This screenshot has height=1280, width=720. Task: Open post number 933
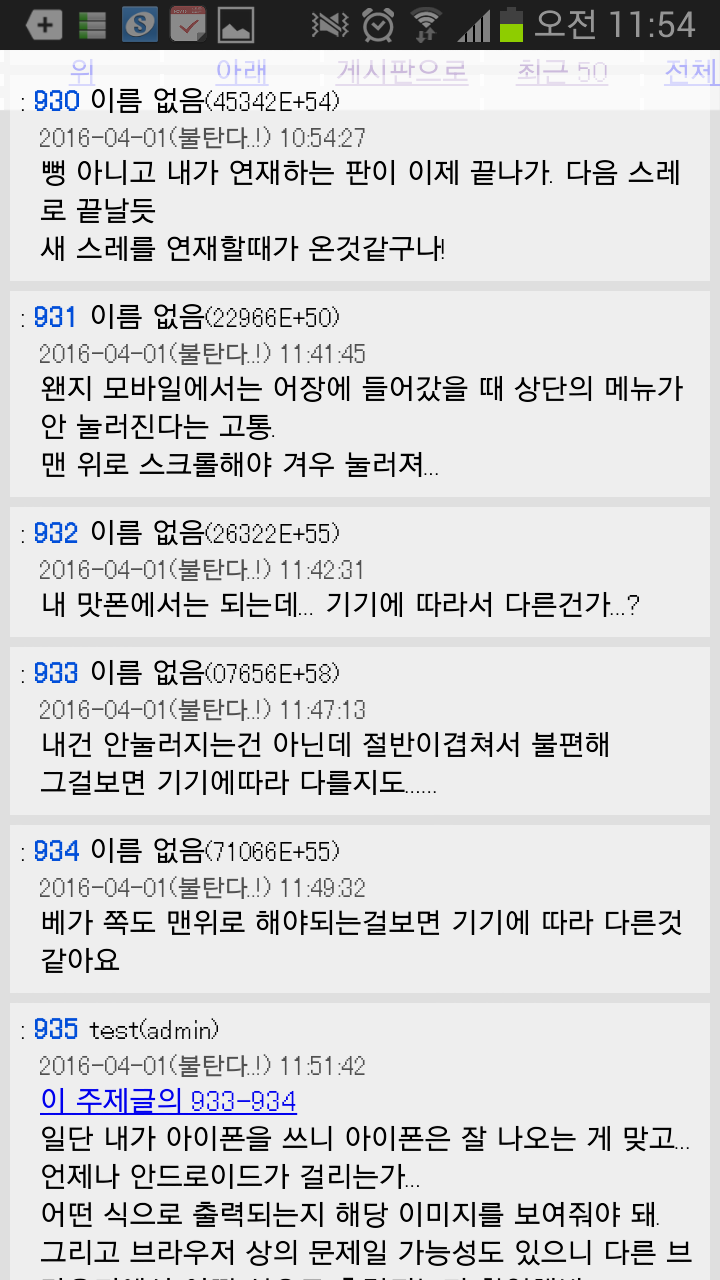coord(56,673)
